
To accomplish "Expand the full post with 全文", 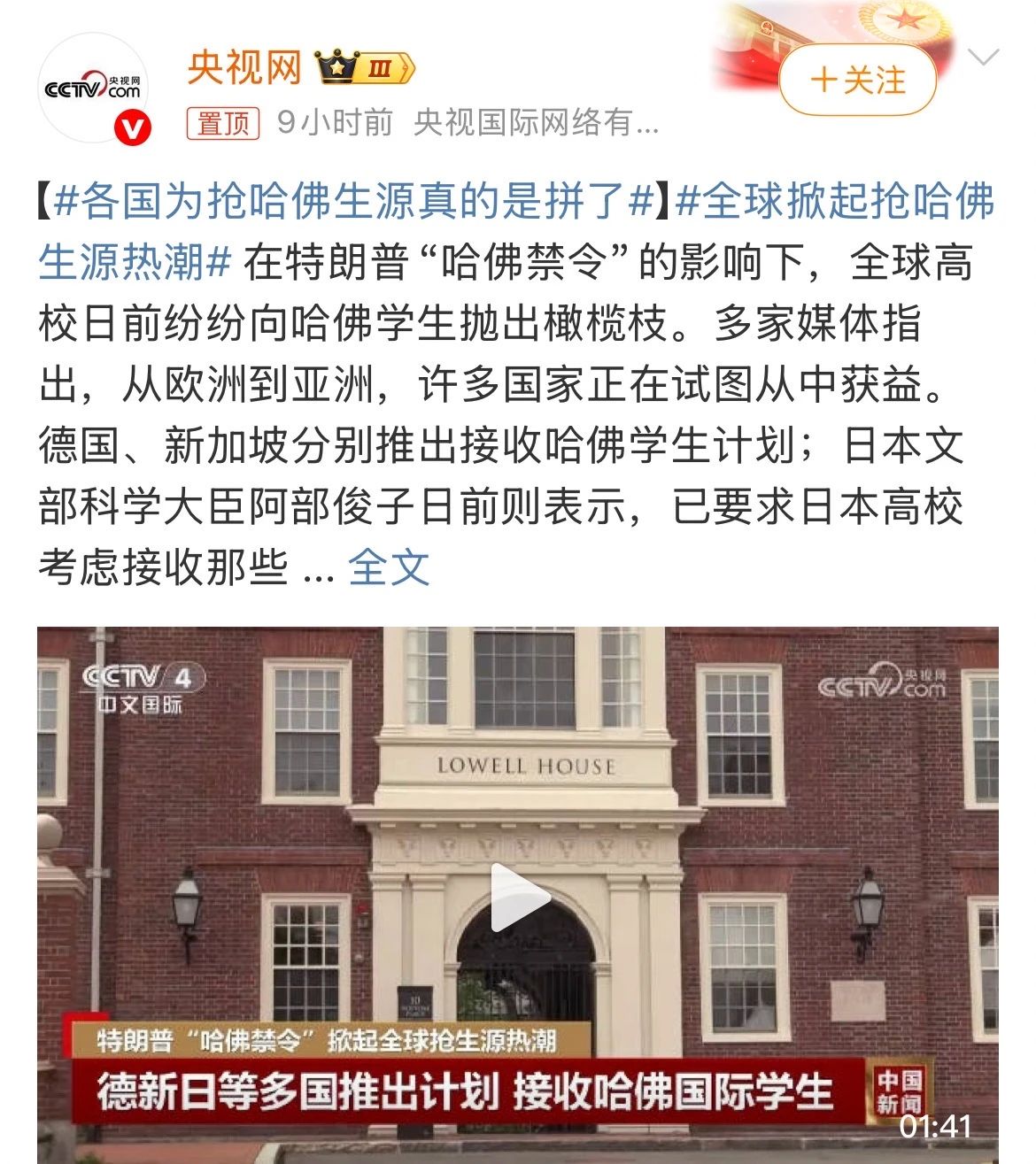I will [389, 567].
